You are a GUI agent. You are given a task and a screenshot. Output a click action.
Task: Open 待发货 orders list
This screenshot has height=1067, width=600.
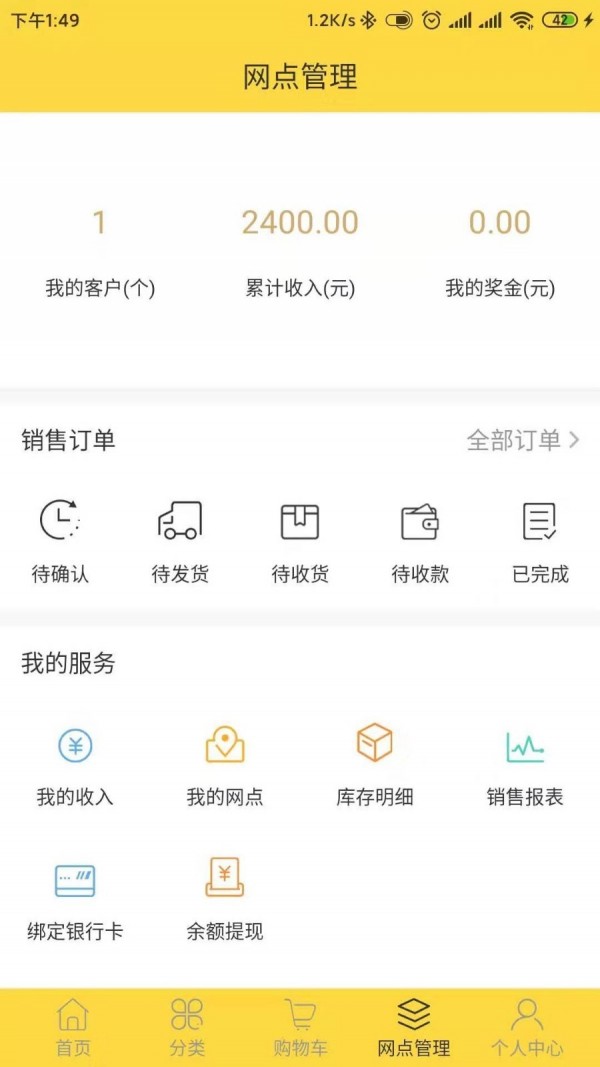tap(180, 540)
